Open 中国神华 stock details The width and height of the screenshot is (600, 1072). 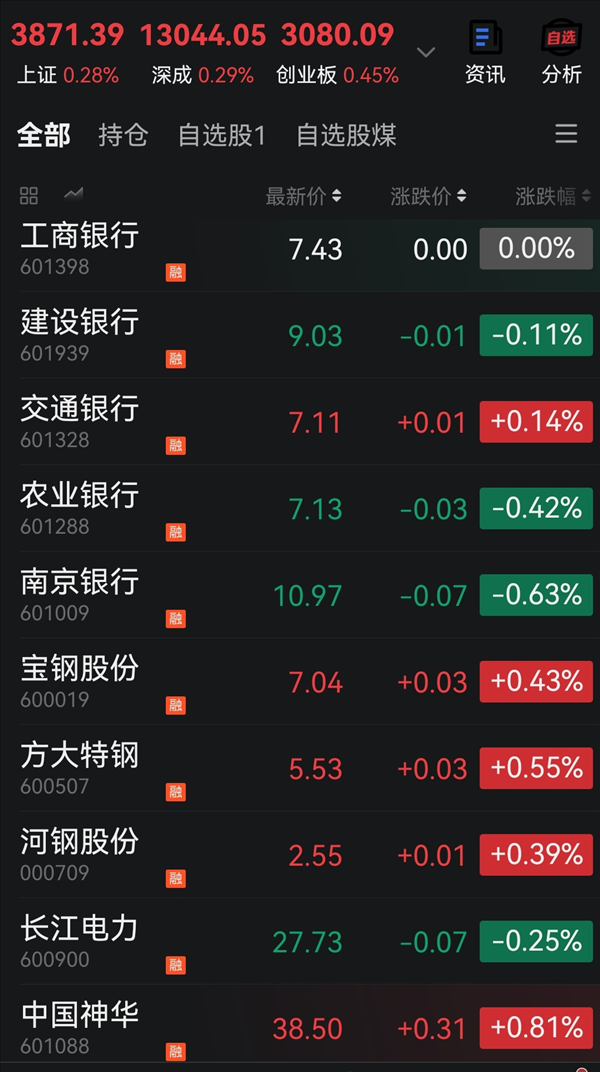tap(300, 1028)
